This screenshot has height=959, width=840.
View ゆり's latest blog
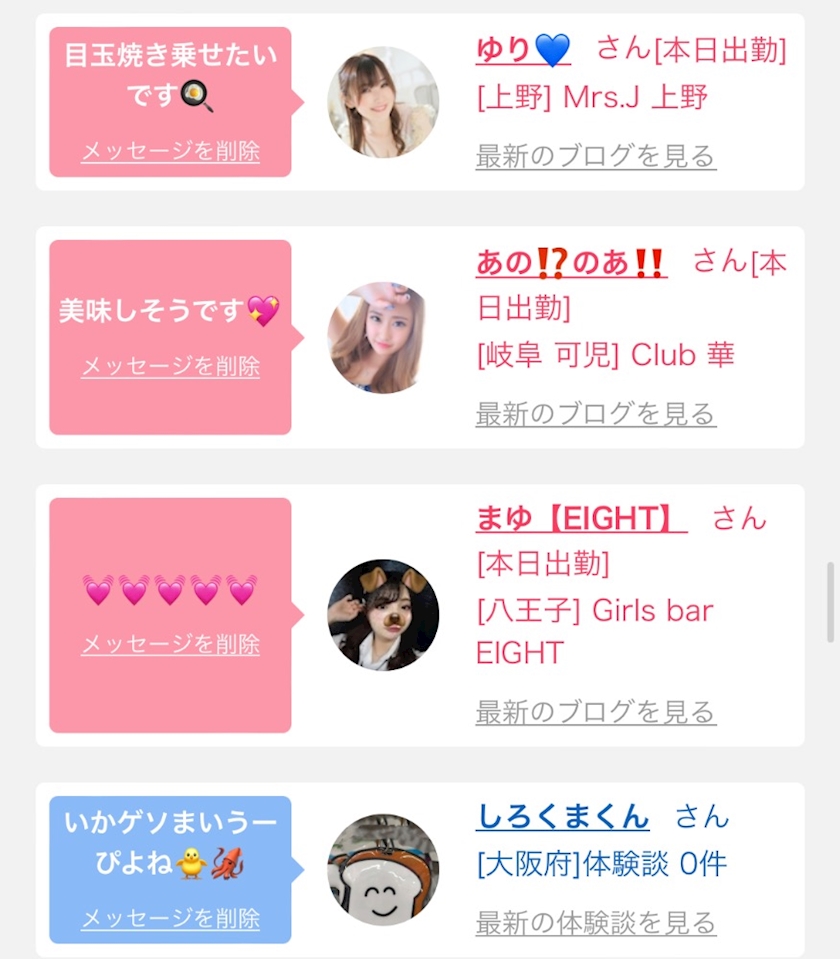(596, 157)
